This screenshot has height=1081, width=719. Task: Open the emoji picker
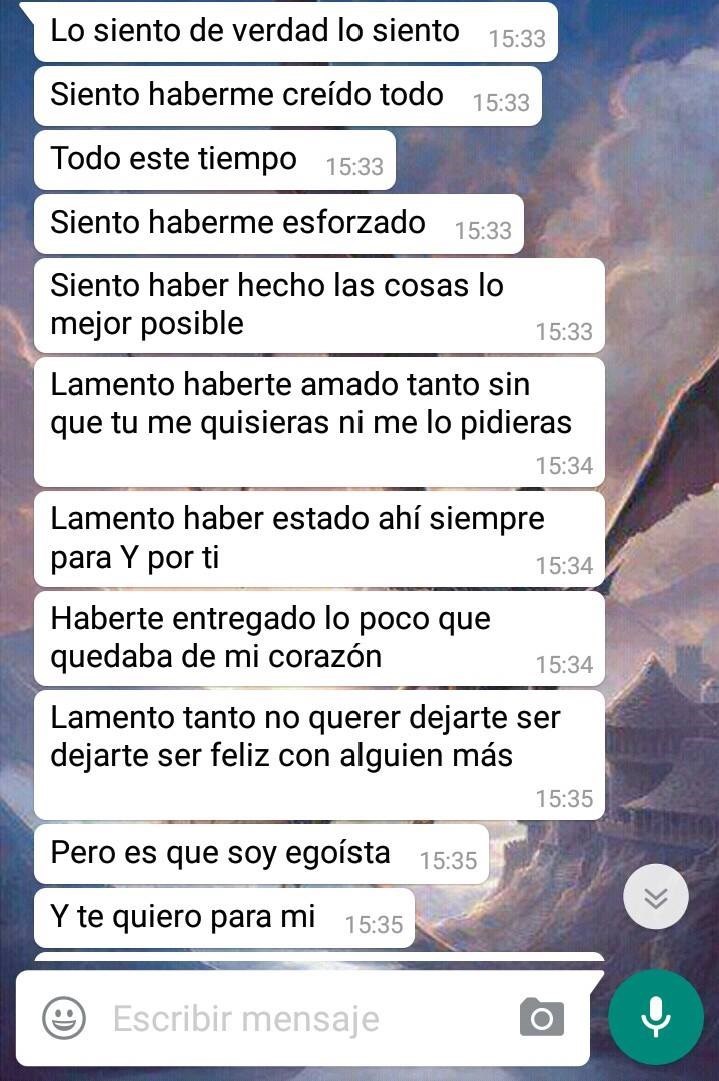click(64, 1018)
